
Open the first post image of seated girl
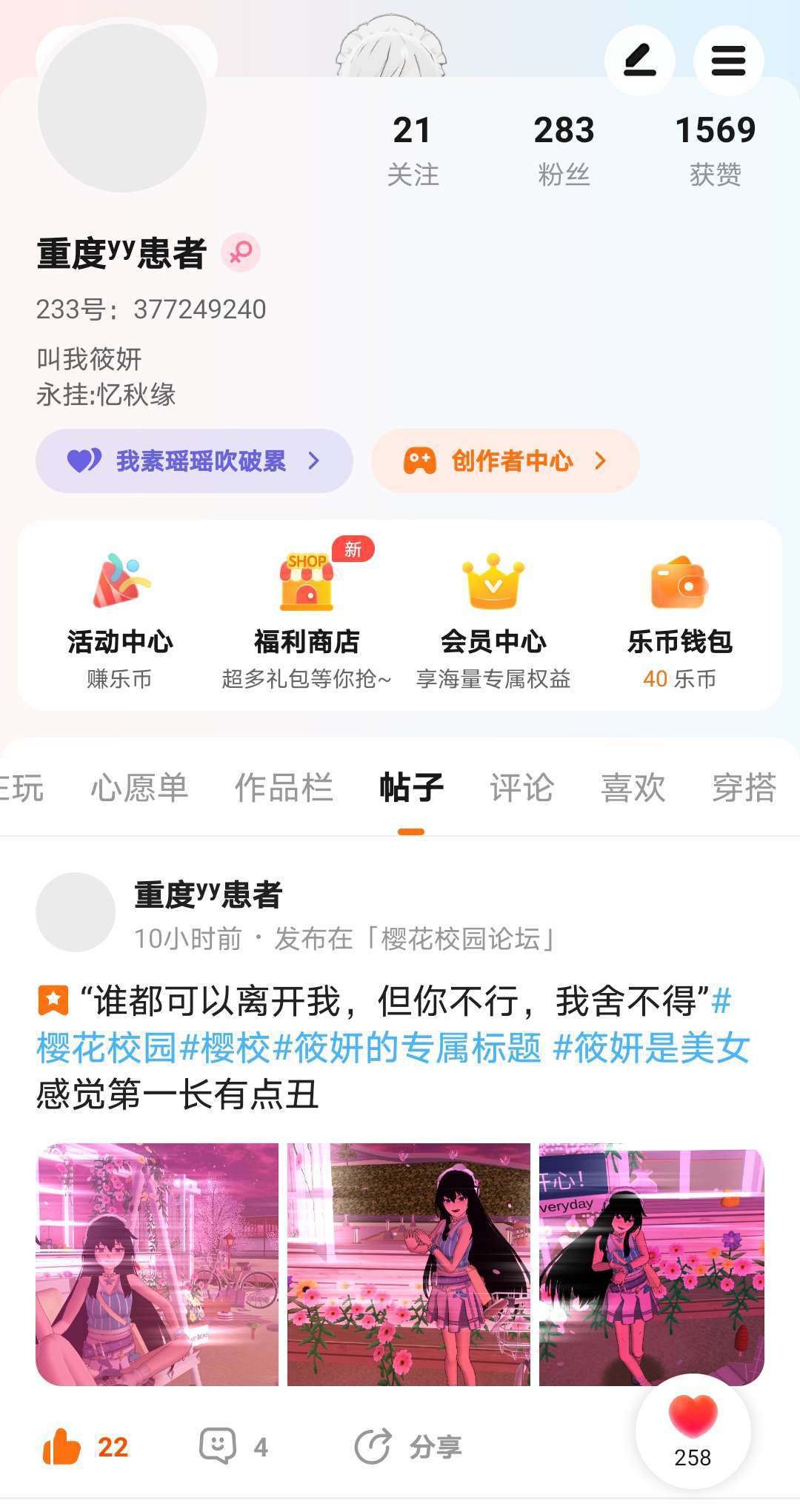click(x=157, y=1265)
